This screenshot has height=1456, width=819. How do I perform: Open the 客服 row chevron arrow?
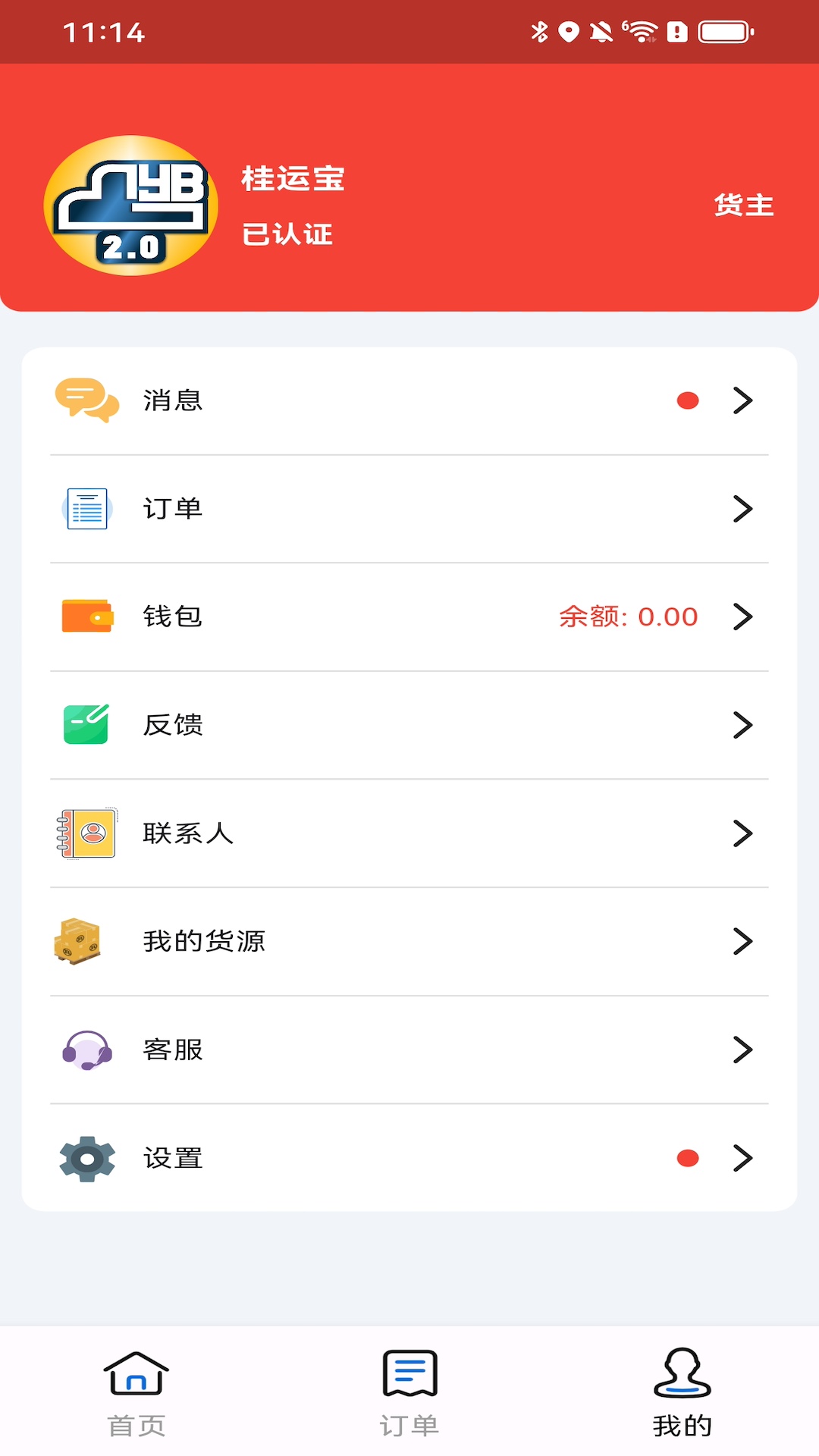(742, 1050)
